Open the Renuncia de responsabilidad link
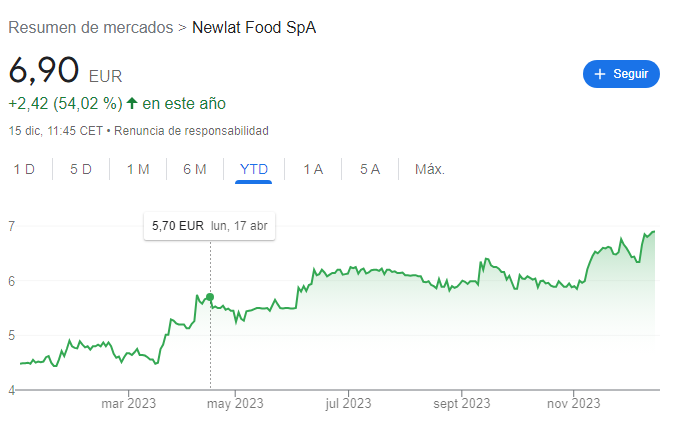Screen dimensions: 679x424 (192, 130)
